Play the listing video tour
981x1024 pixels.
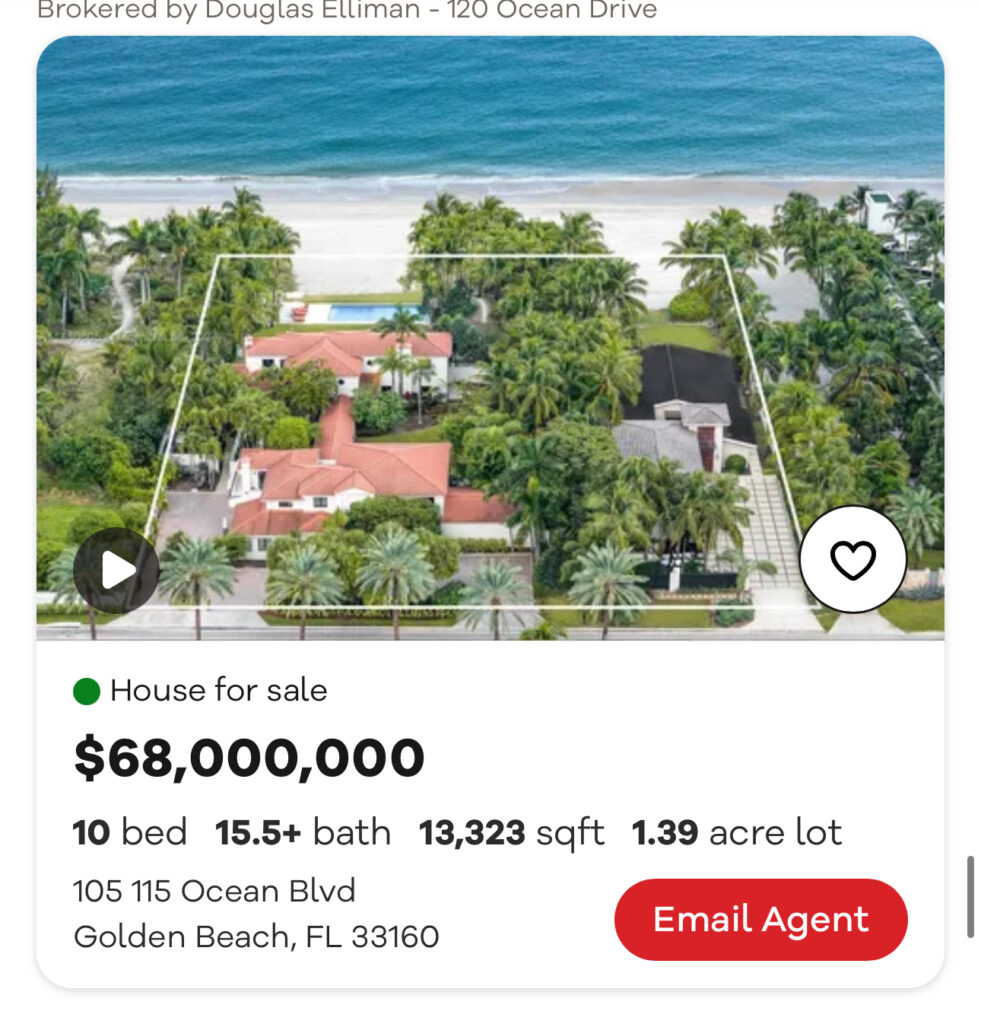116,570
